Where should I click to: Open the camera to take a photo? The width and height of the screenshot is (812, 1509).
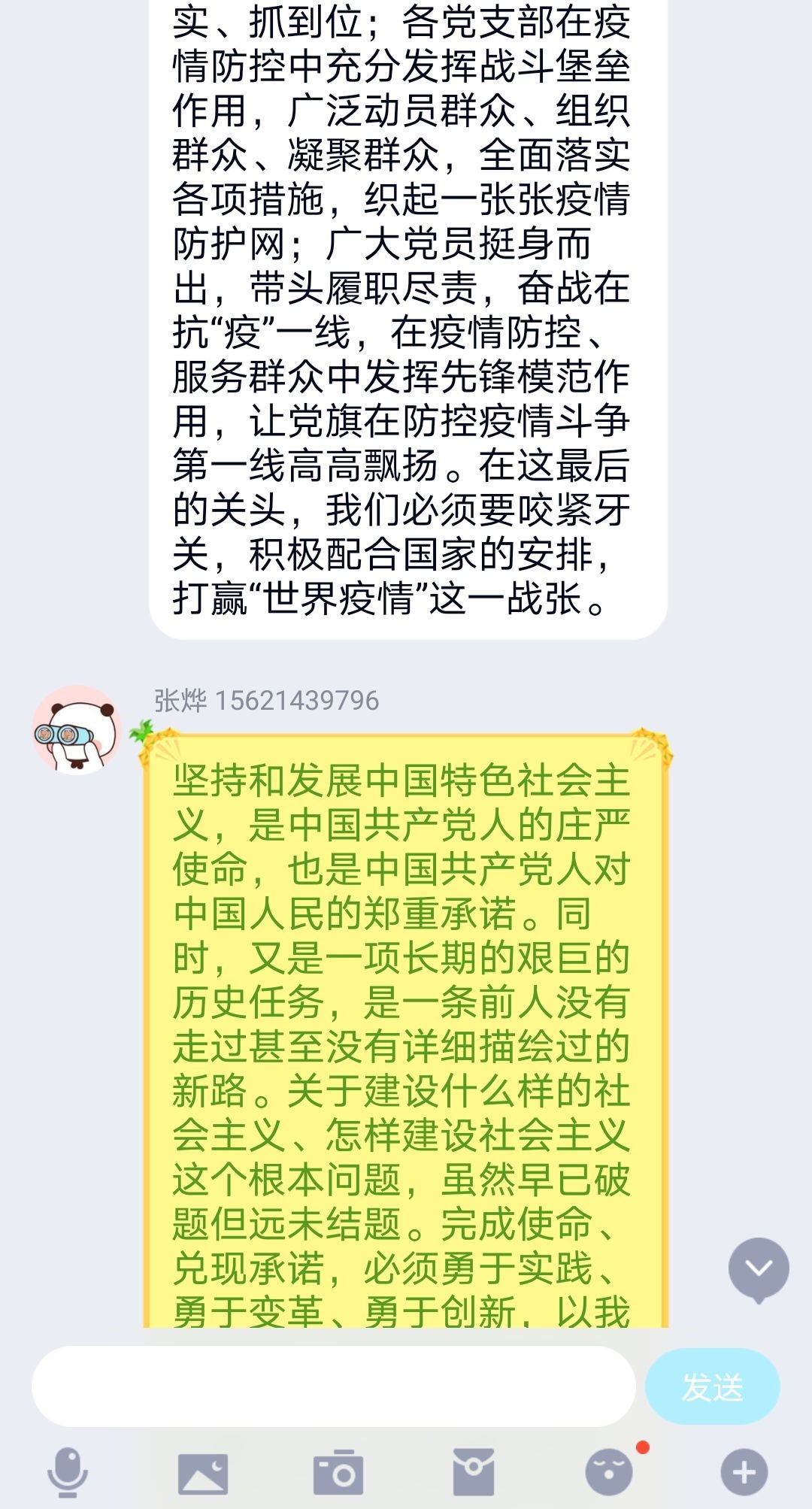[x=338, y=1472]
